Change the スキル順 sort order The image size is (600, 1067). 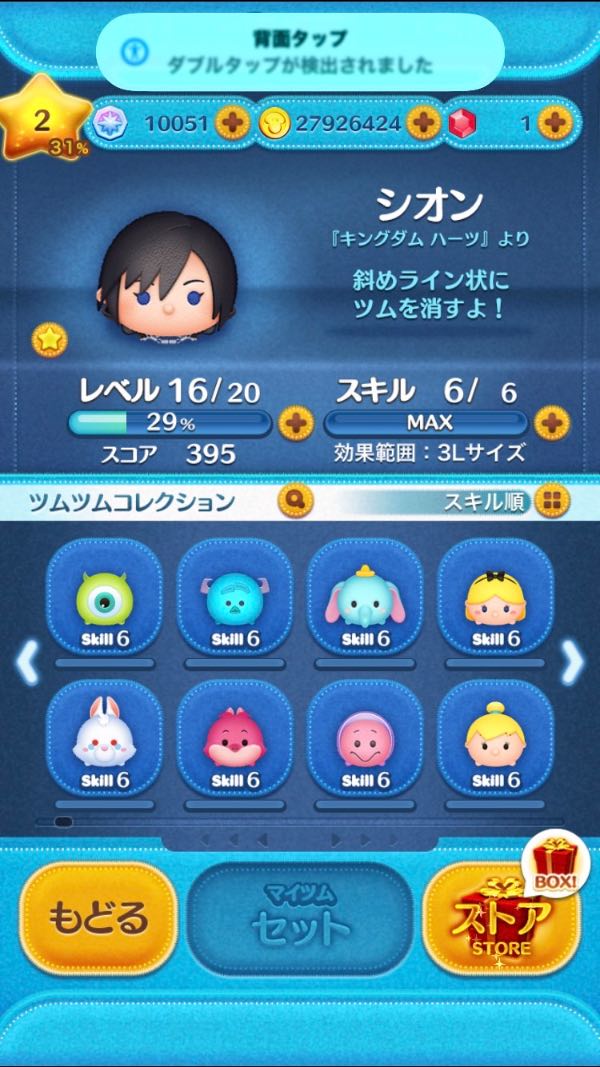click(x=551, y=500)
